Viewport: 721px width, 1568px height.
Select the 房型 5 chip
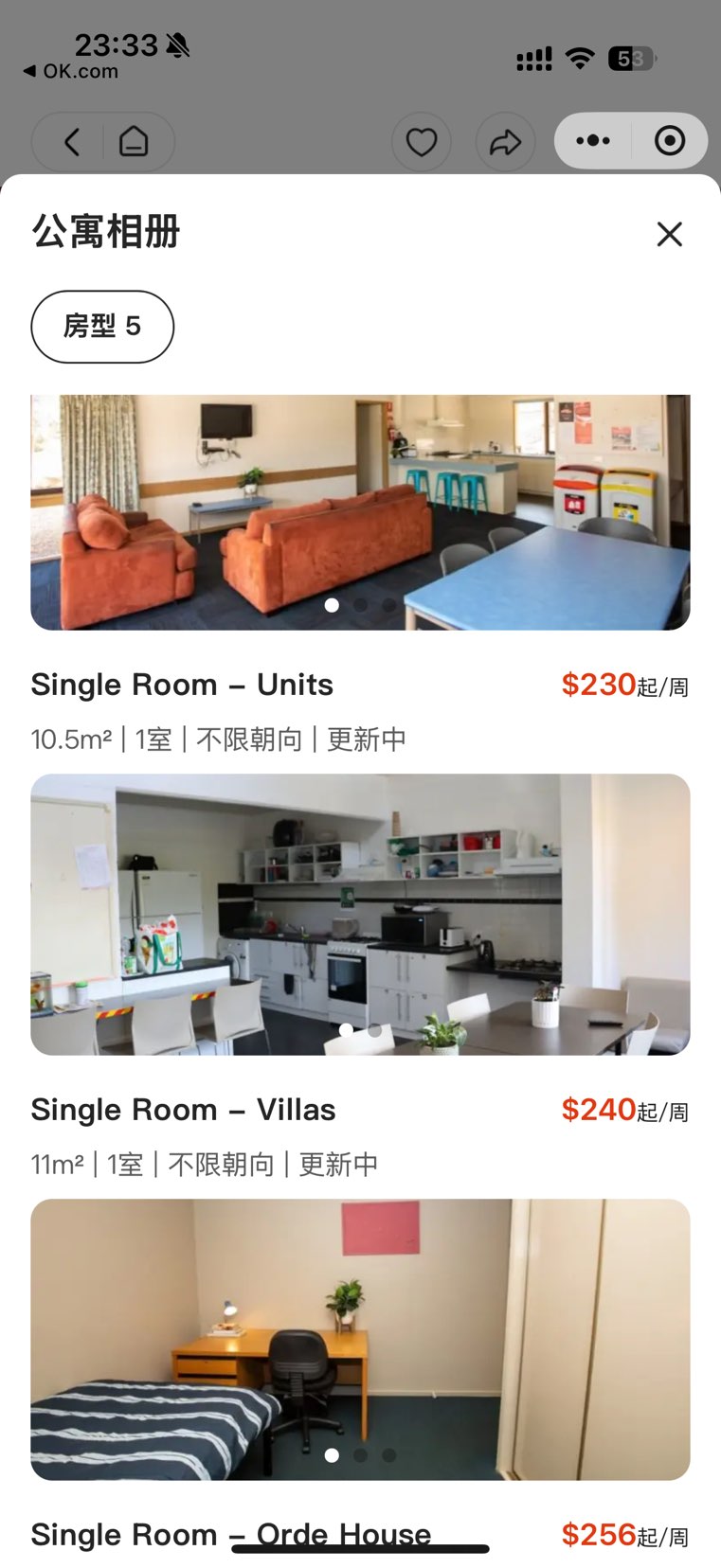coord(102,327)
